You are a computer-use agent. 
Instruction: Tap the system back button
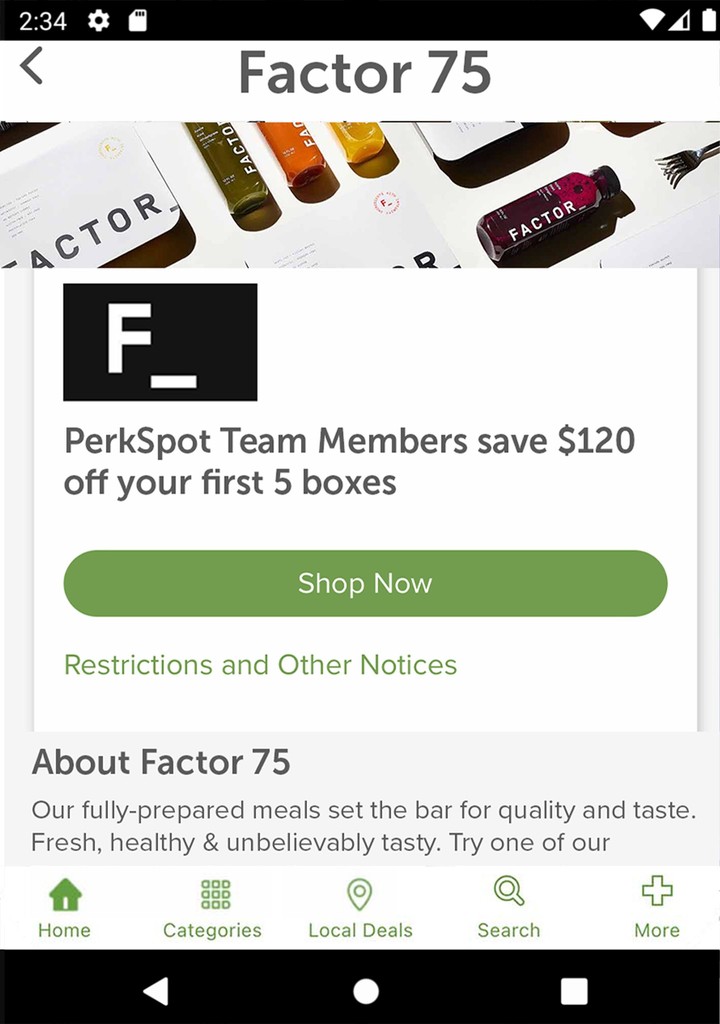click(x=155, y=990)
